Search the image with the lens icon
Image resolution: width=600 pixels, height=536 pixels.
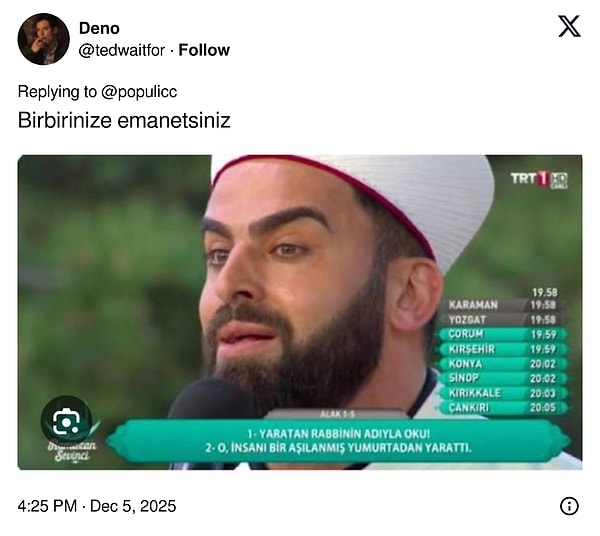click(66, 421)
